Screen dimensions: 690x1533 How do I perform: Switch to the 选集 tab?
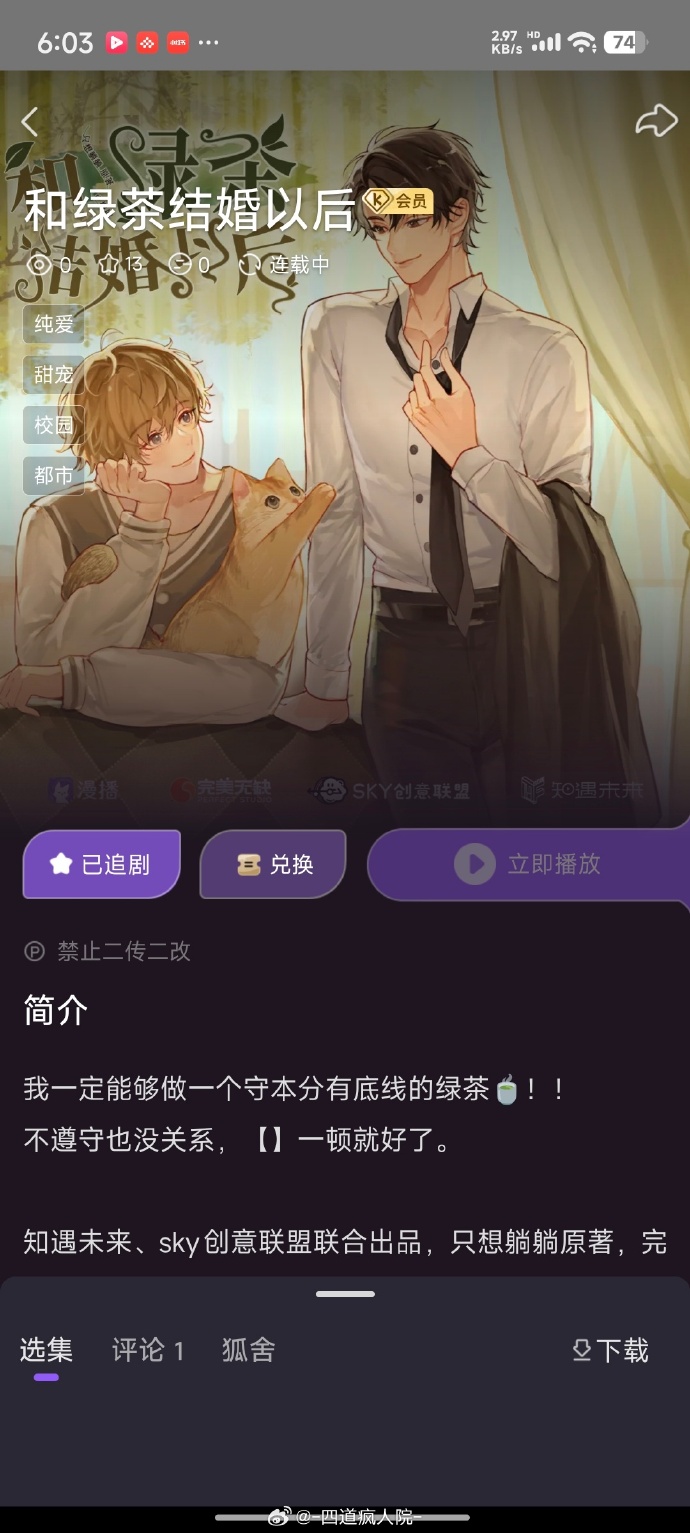[46, 1351]
